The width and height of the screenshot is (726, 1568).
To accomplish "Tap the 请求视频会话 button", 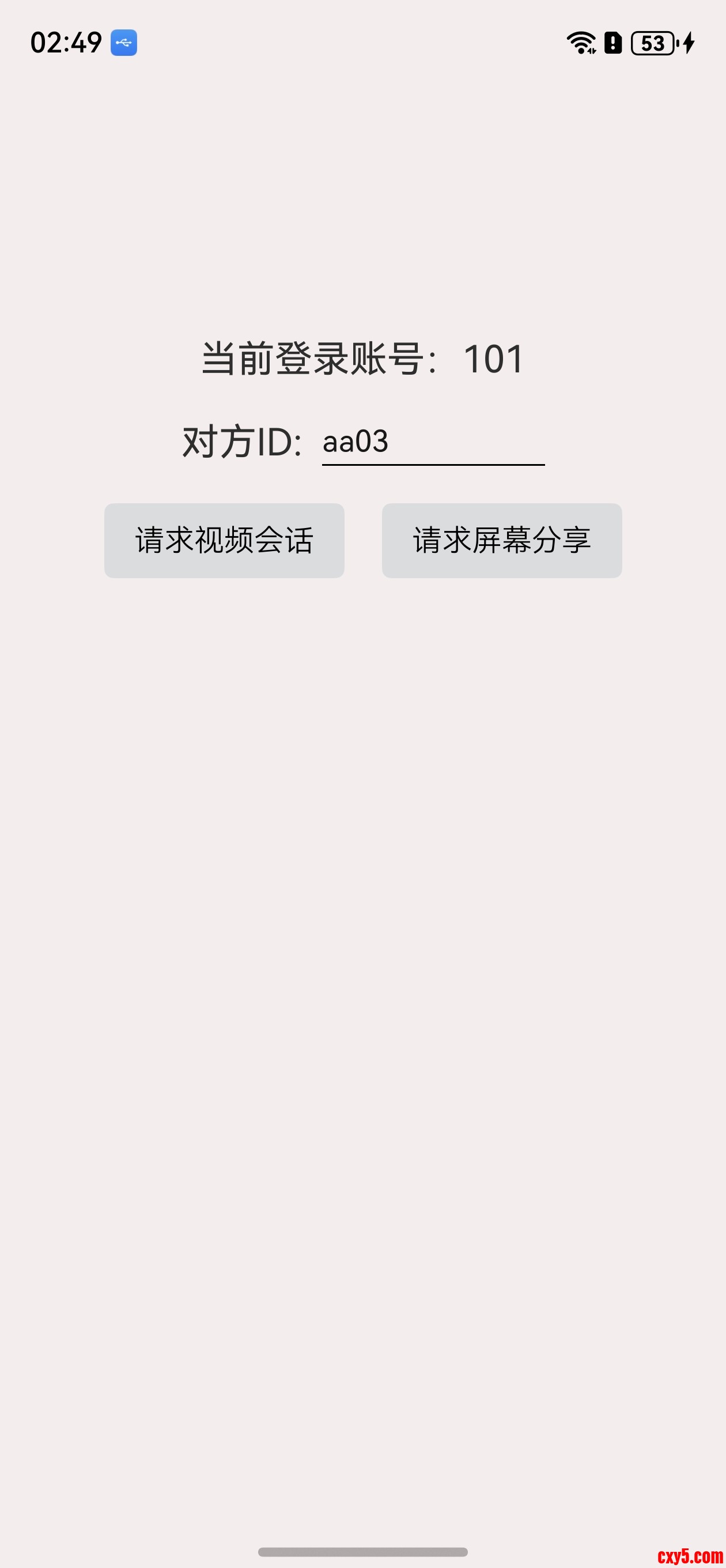I will tap(224, 540).
